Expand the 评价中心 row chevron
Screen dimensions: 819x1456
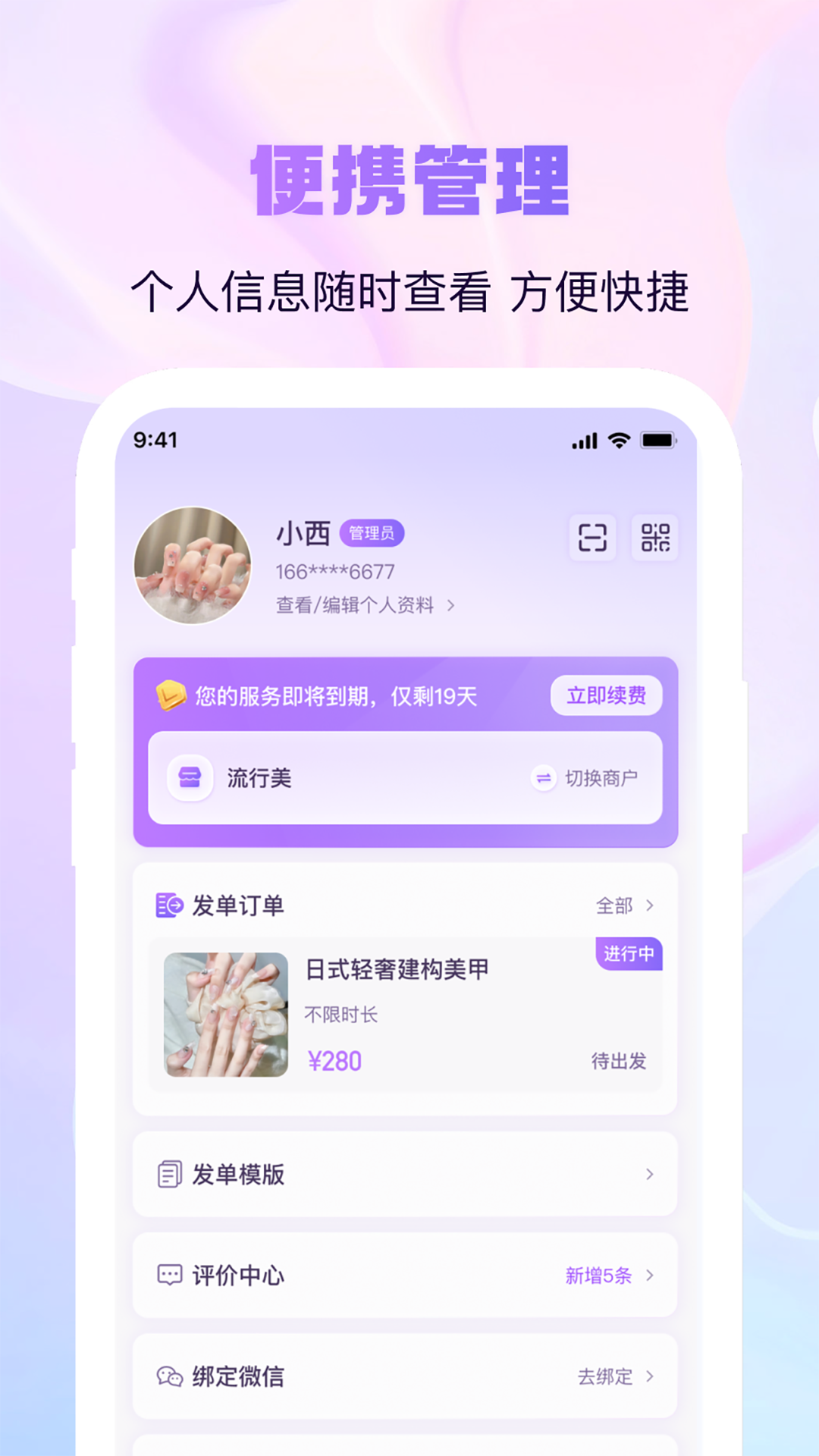[x=651, y=1276]
